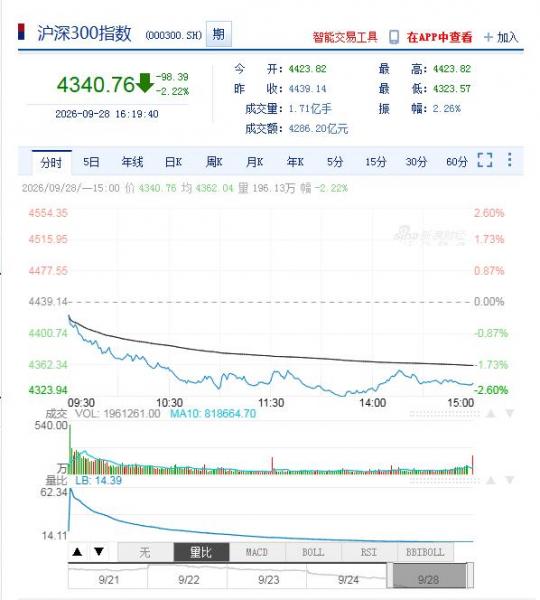Switch to 年线 chart tab
Viewport: 540px width, 600px height.
pos(132,162)
